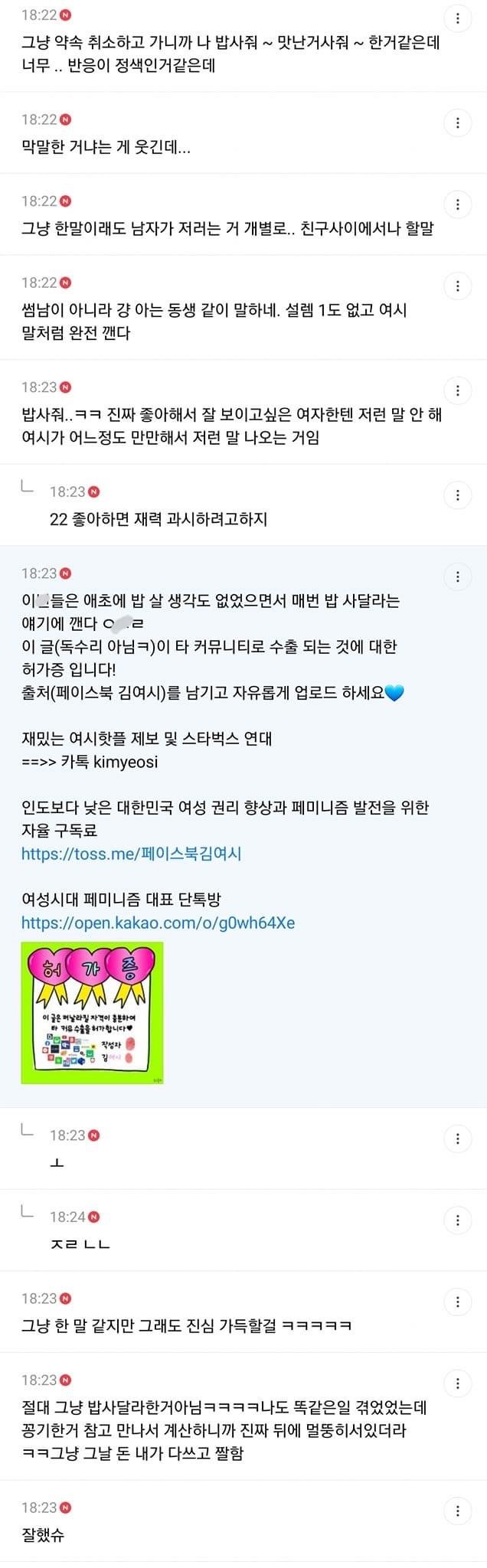Image resolution: width=487 pixels, height=1568 pixels.
Task: Open options for '절대 그냥 밥사달라한거아님' comment
Action: [458, 1383]
